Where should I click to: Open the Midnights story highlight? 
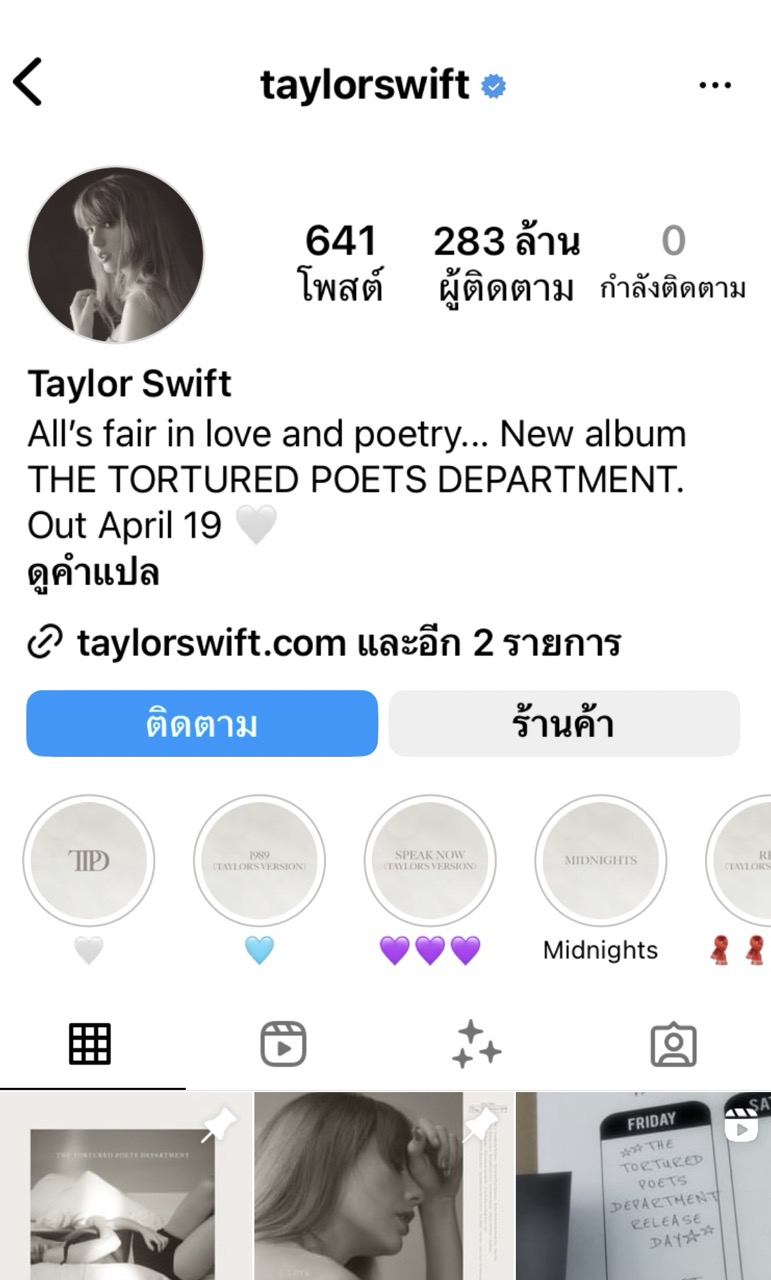pyautogui.click(x=600, y=860)
